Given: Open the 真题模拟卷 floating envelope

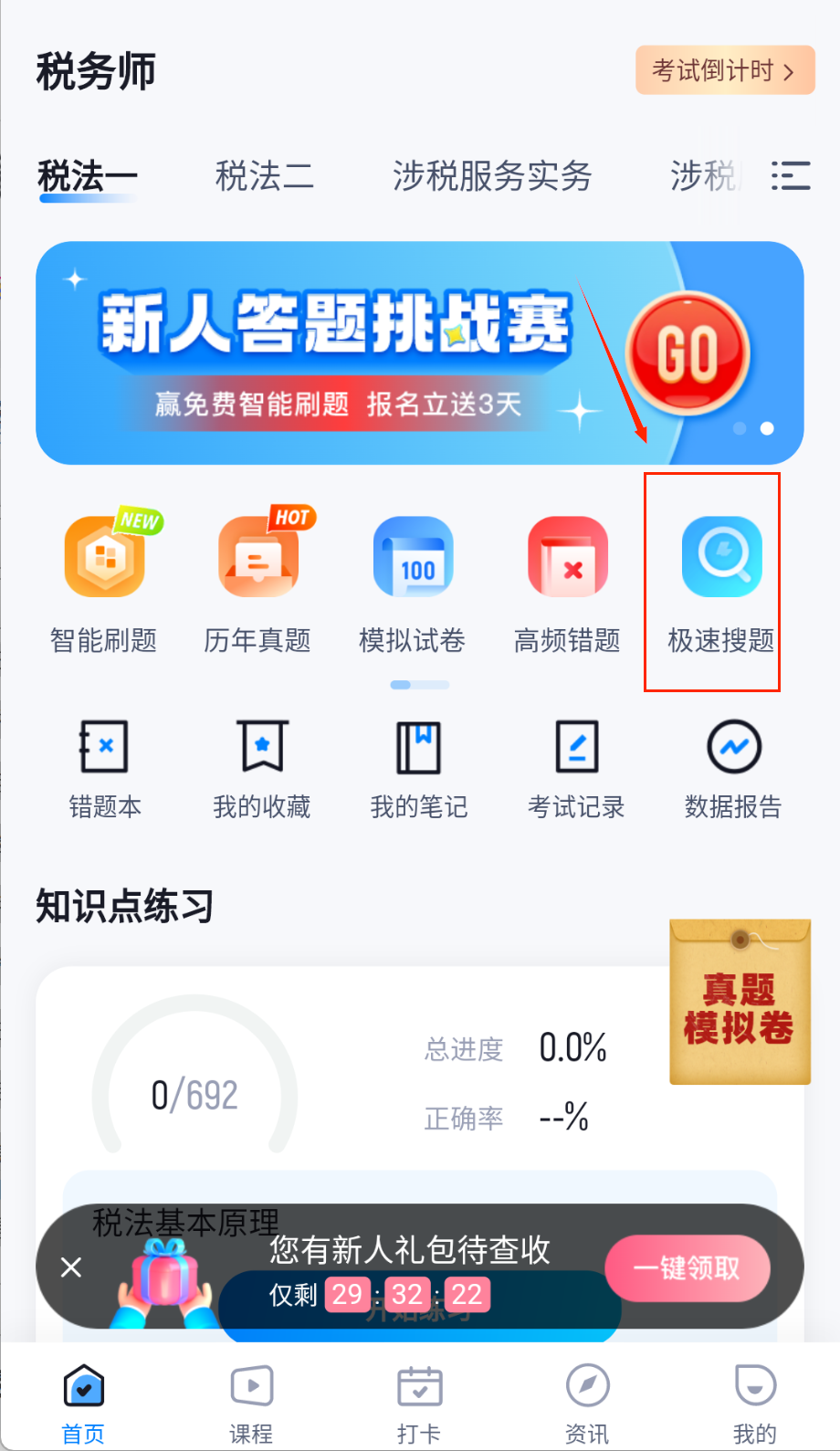Looking at the screenshot, I should click(x=740, y=1003).
